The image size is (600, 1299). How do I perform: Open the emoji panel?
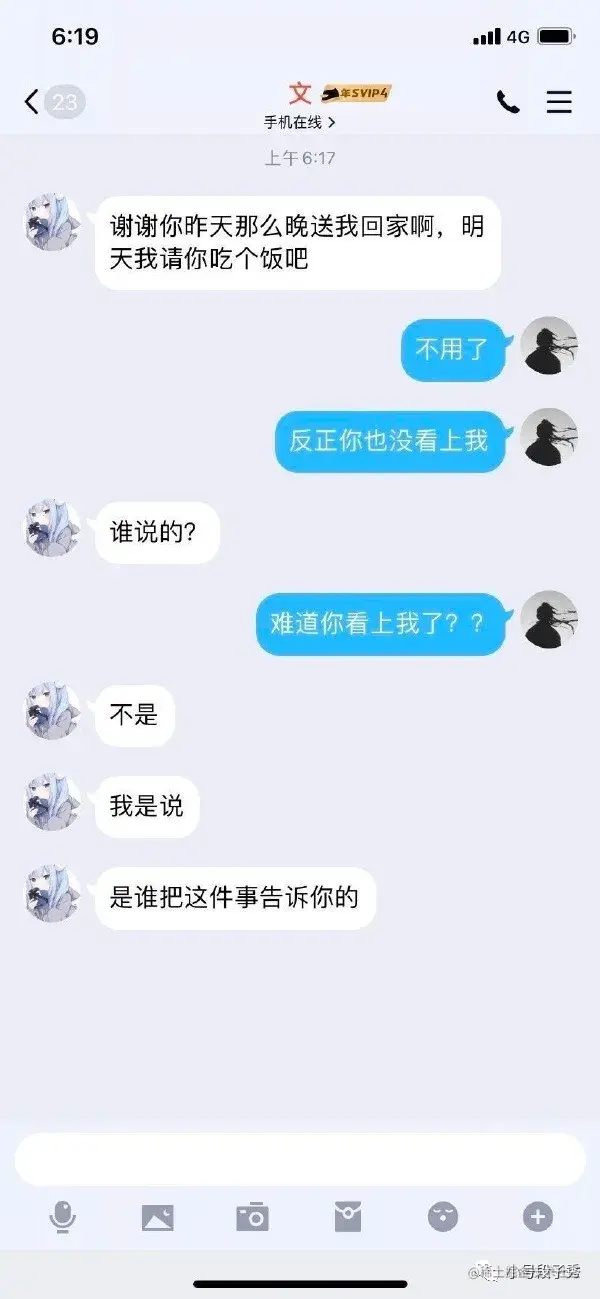tap(443, 1216)
